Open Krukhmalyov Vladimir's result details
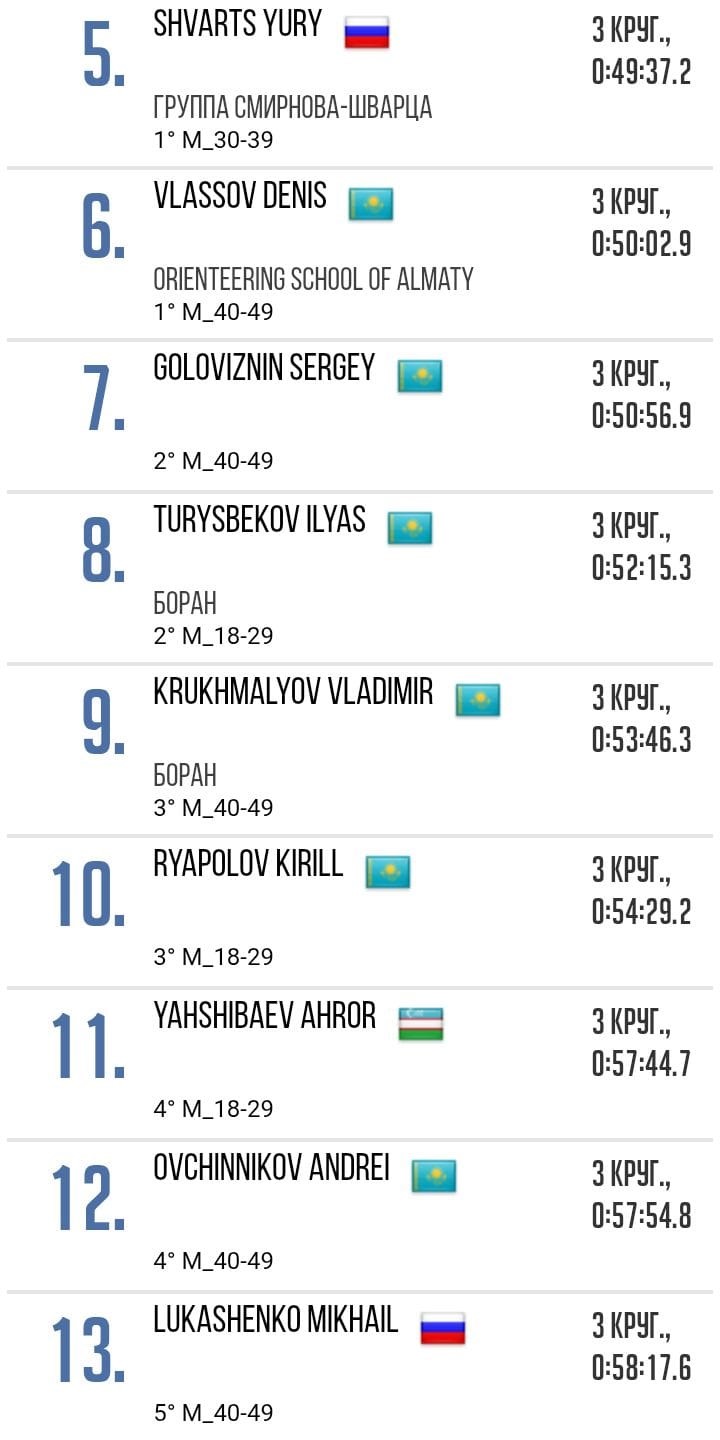 coord(293,694)
